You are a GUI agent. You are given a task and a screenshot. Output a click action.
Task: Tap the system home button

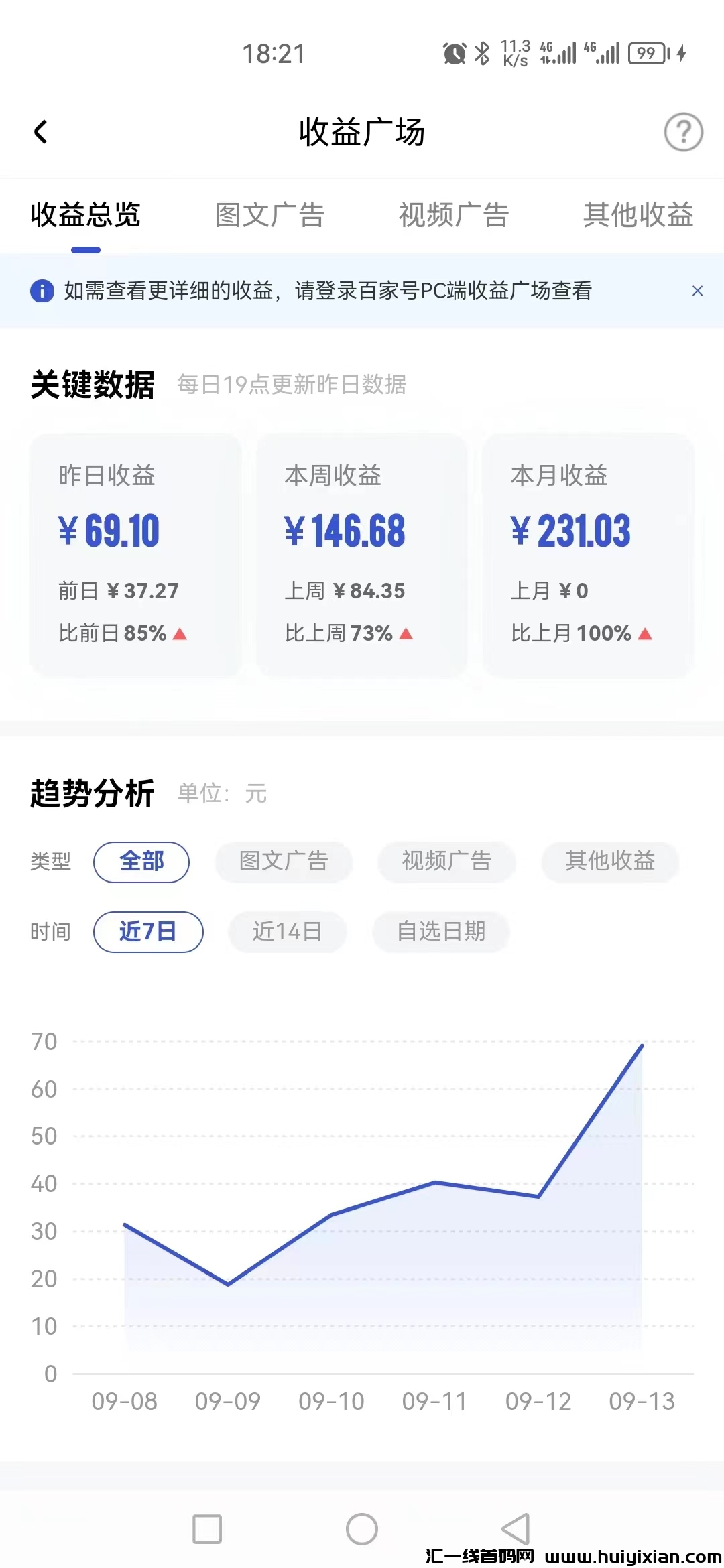pyautogui.click(x=362, y=1529)
